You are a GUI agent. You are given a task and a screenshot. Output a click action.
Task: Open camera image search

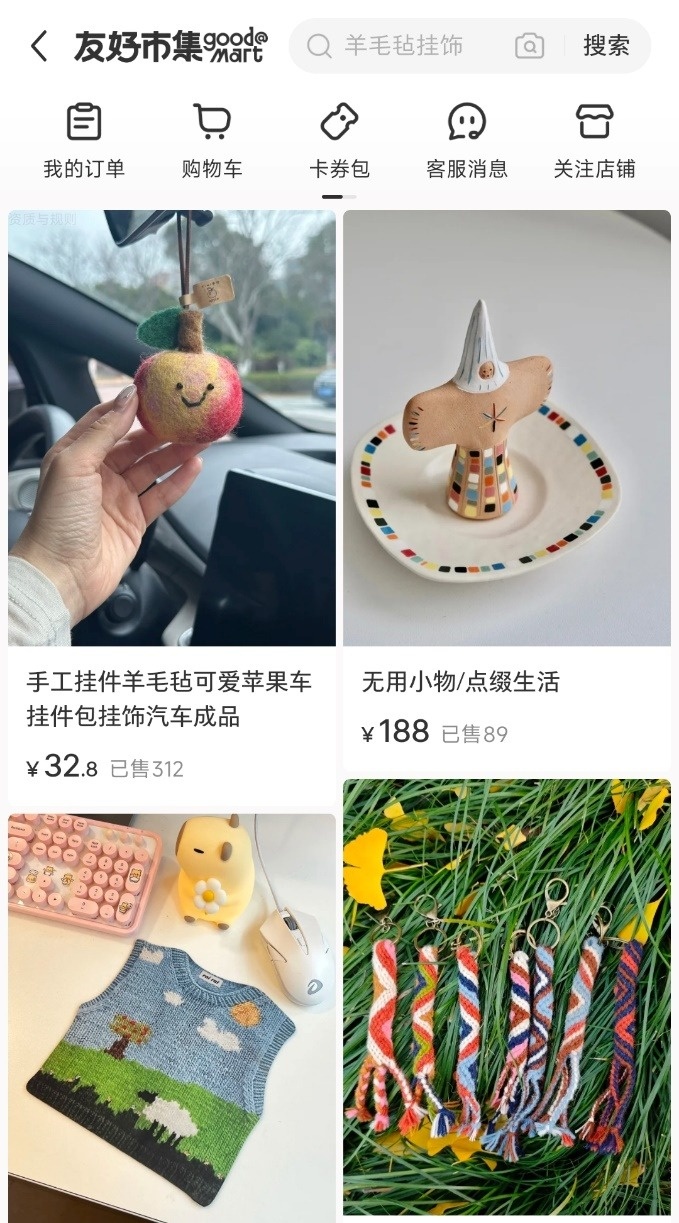(x=529, y=46)
